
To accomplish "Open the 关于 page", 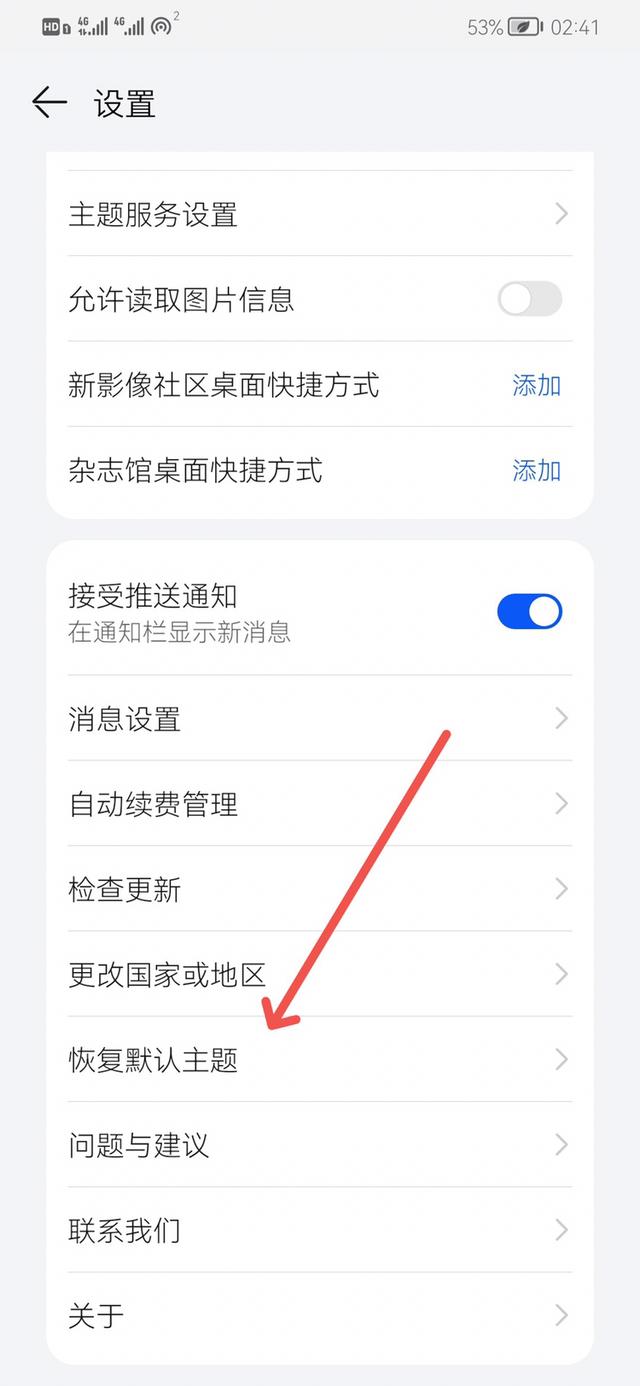I will click(320, 1315).
